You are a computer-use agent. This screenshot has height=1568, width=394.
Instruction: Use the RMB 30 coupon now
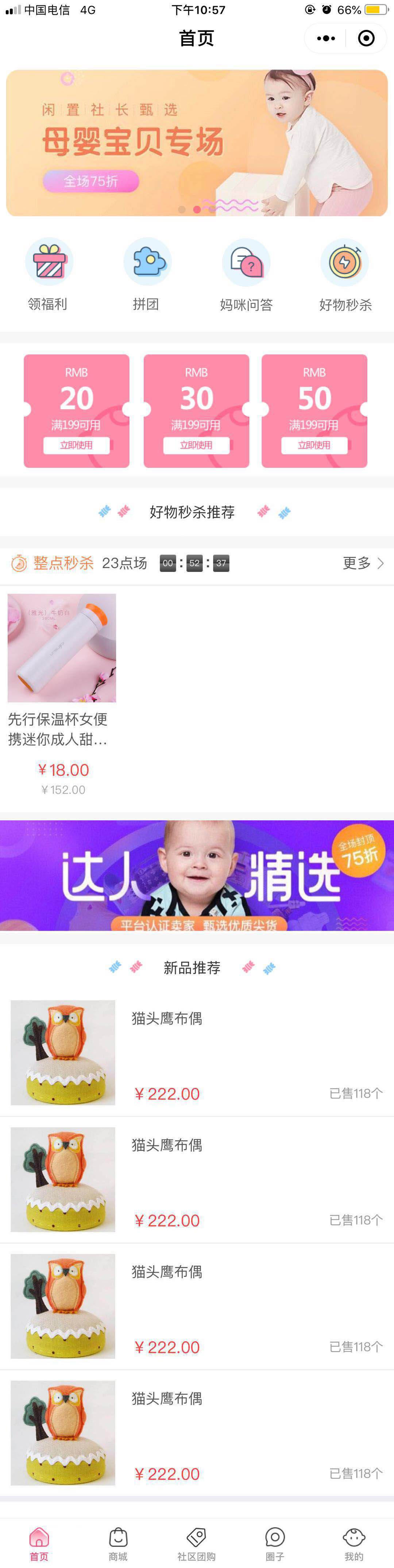tap(196, 445)
